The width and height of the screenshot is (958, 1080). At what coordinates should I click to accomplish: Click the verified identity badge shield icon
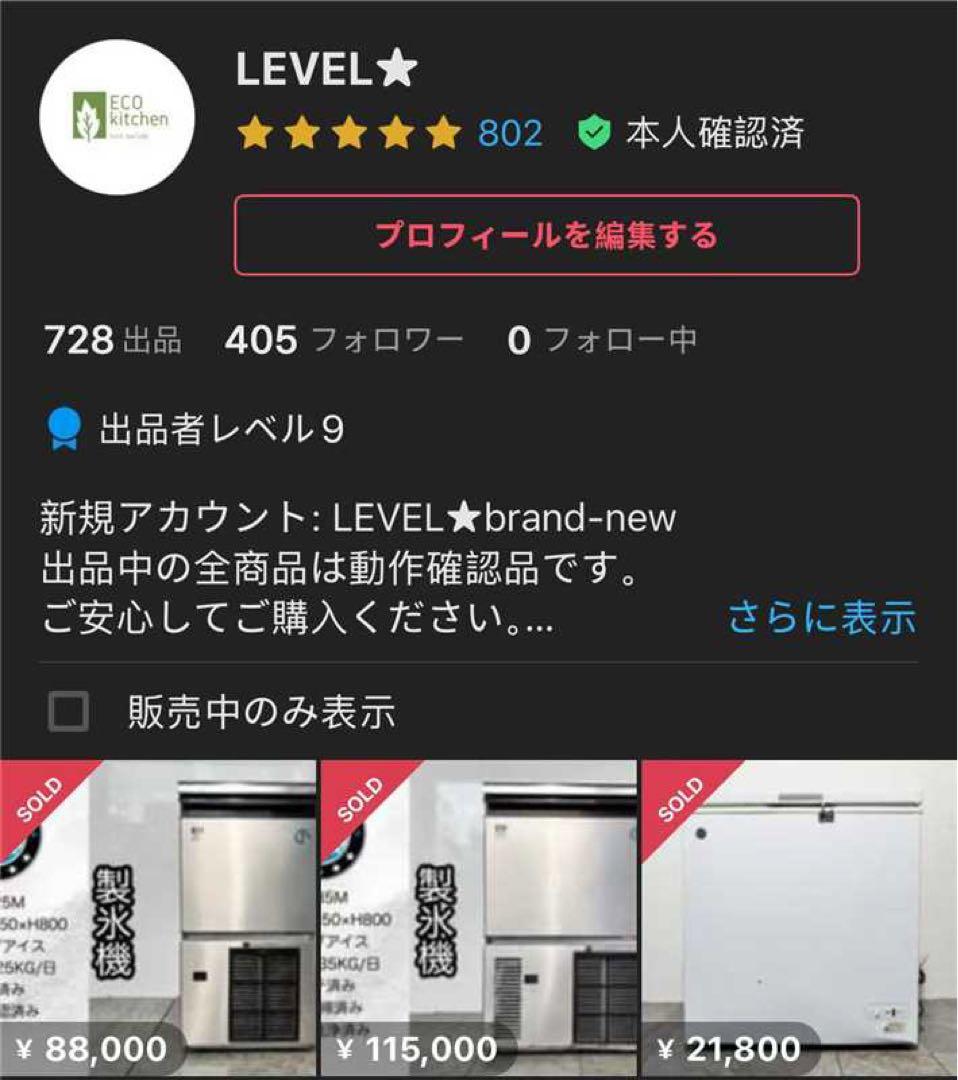click(x=594, y=131)
